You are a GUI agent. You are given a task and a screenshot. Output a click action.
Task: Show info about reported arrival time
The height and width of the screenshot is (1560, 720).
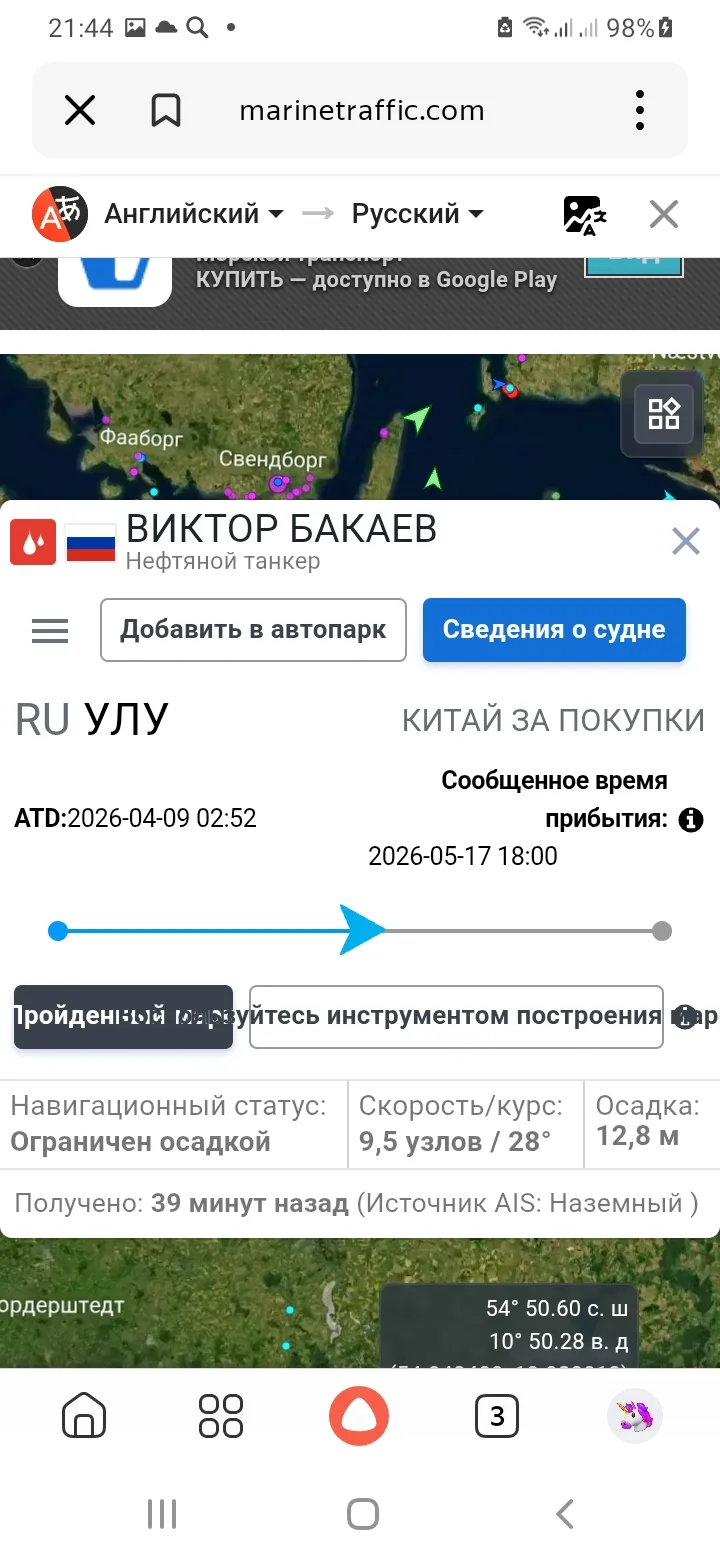tap(690, 820)
